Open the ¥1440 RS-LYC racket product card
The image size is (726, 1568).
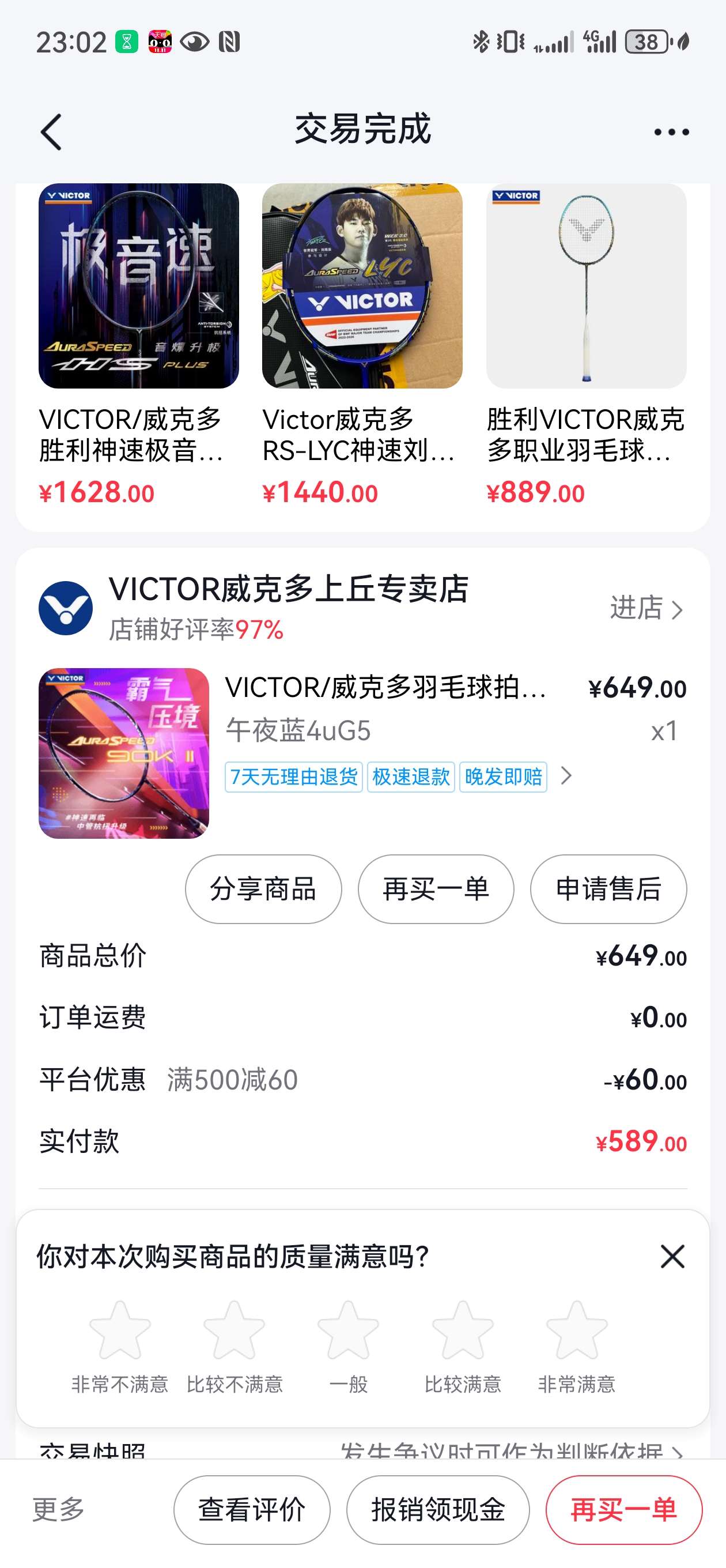pos(362,286)
